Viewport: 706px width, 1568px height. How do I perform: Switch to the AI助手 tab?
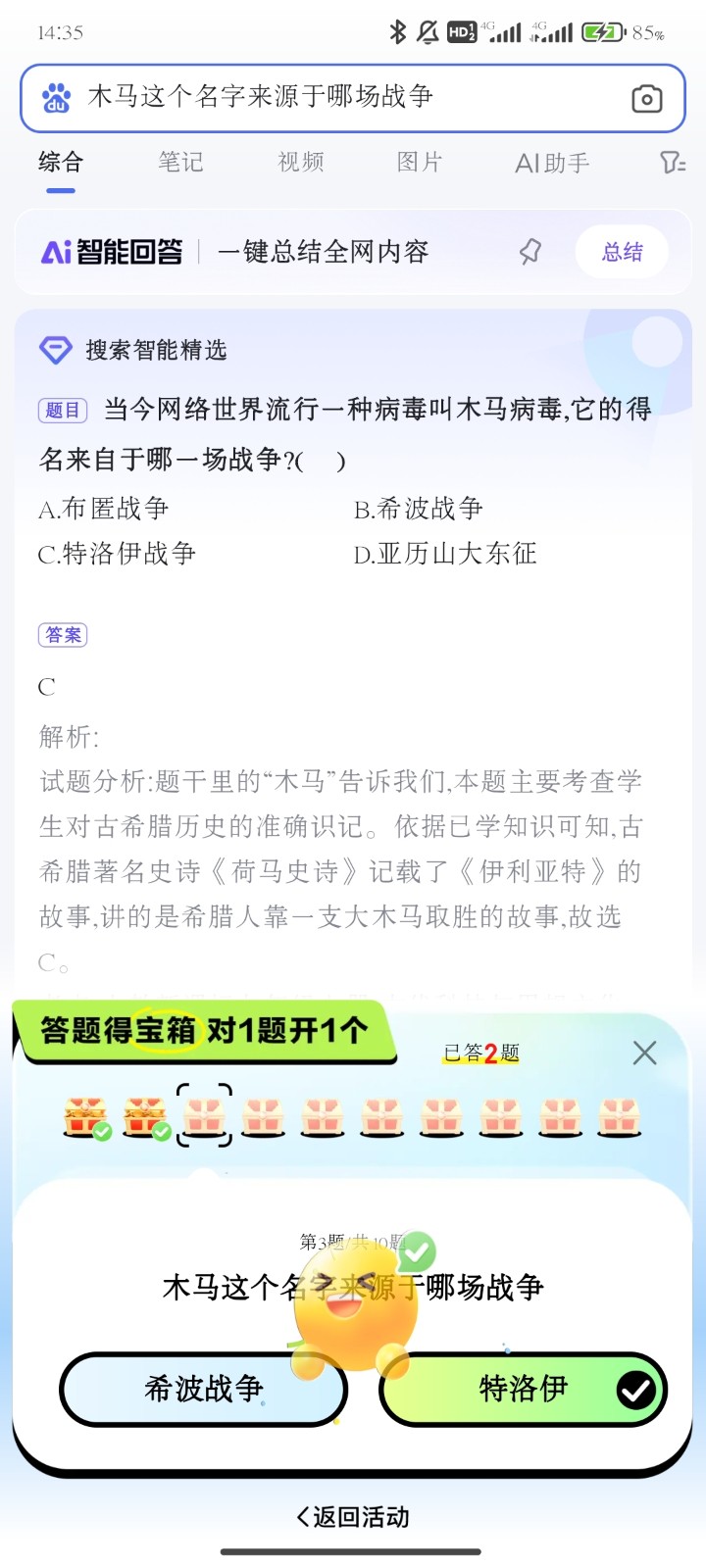click(x=552, y=163)
